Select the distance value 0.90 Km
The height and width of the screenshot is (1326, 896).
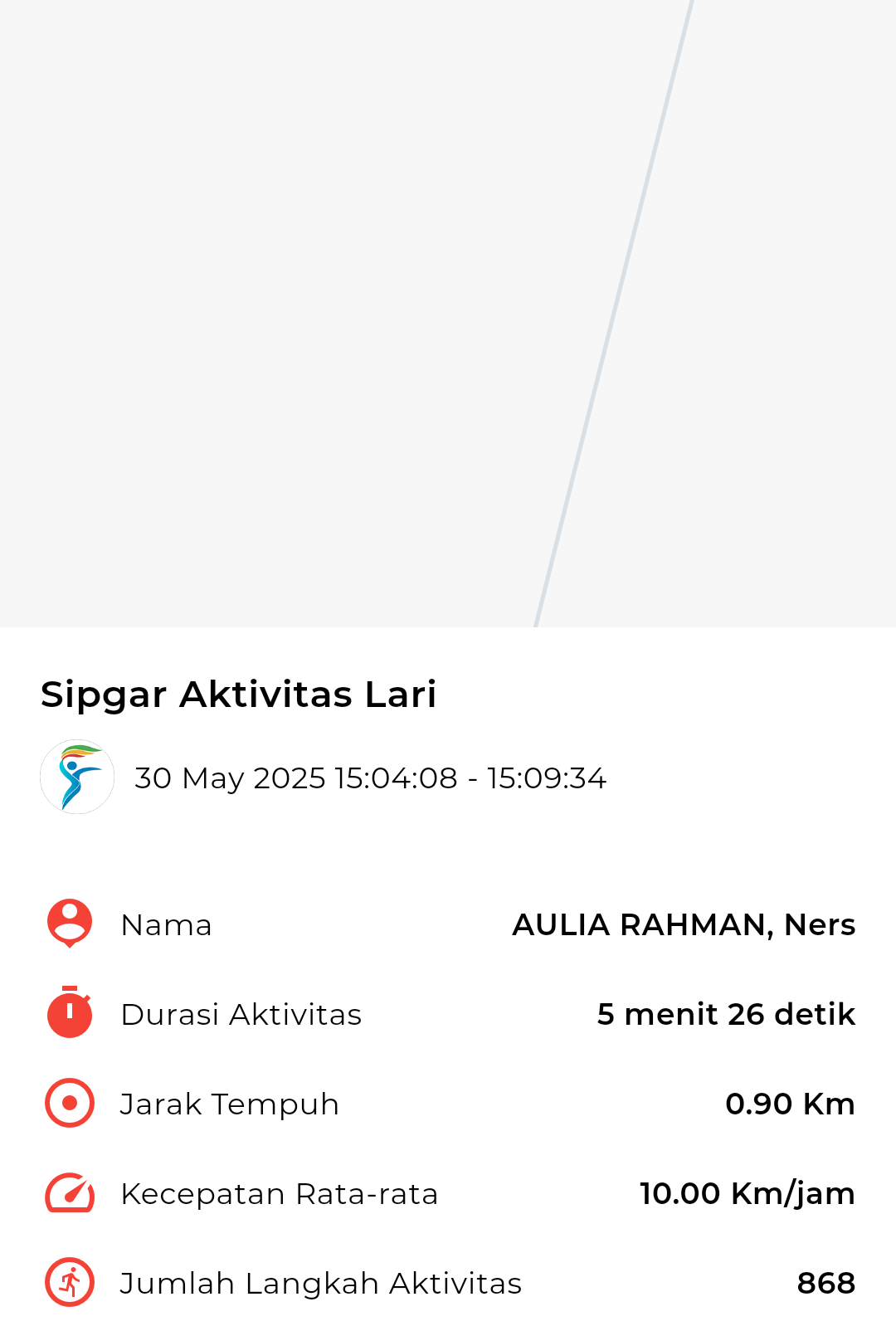point(791,1104)
